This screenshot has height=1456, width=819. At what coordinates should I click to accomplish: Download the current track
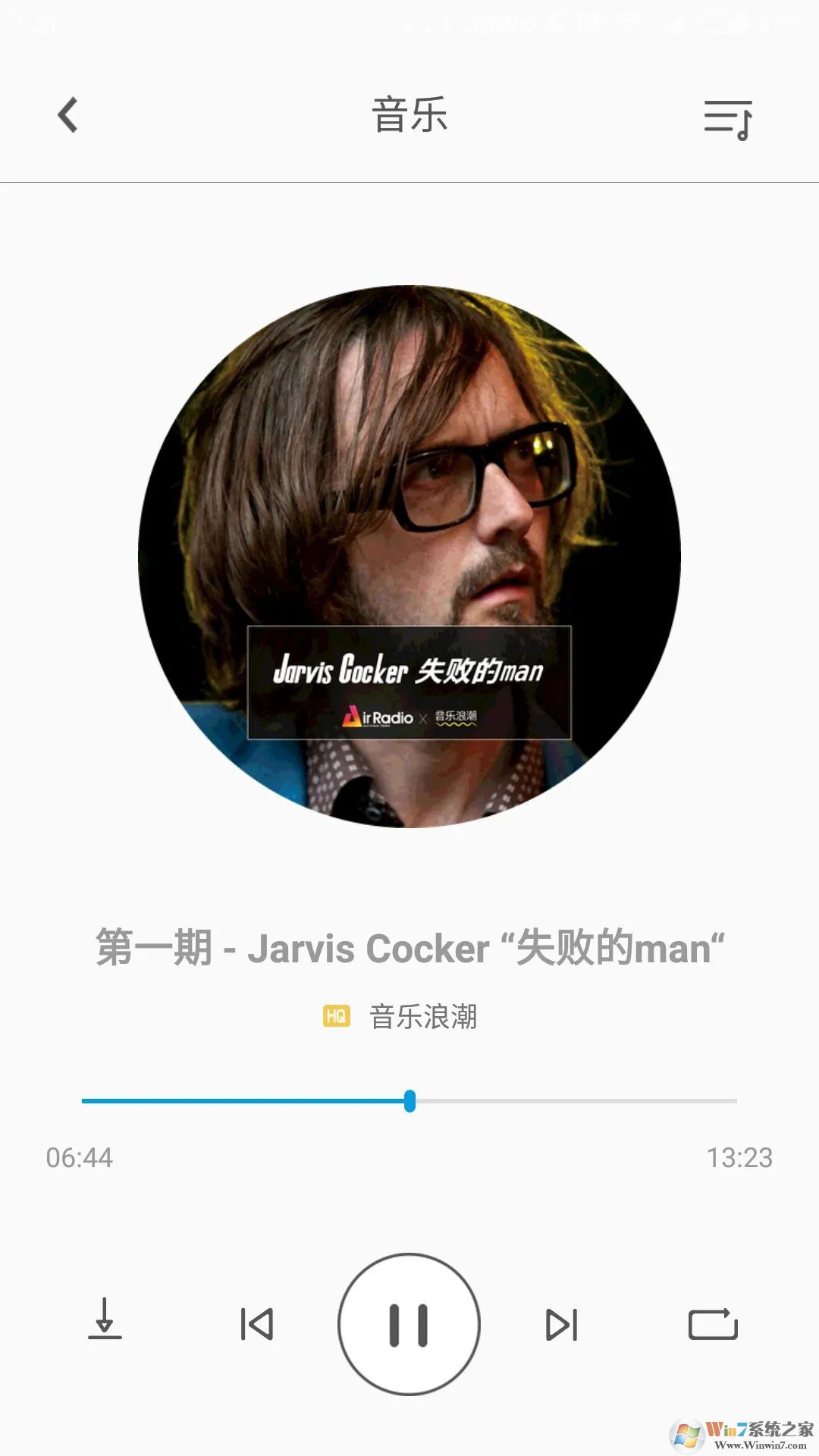tap(105, 1320)
